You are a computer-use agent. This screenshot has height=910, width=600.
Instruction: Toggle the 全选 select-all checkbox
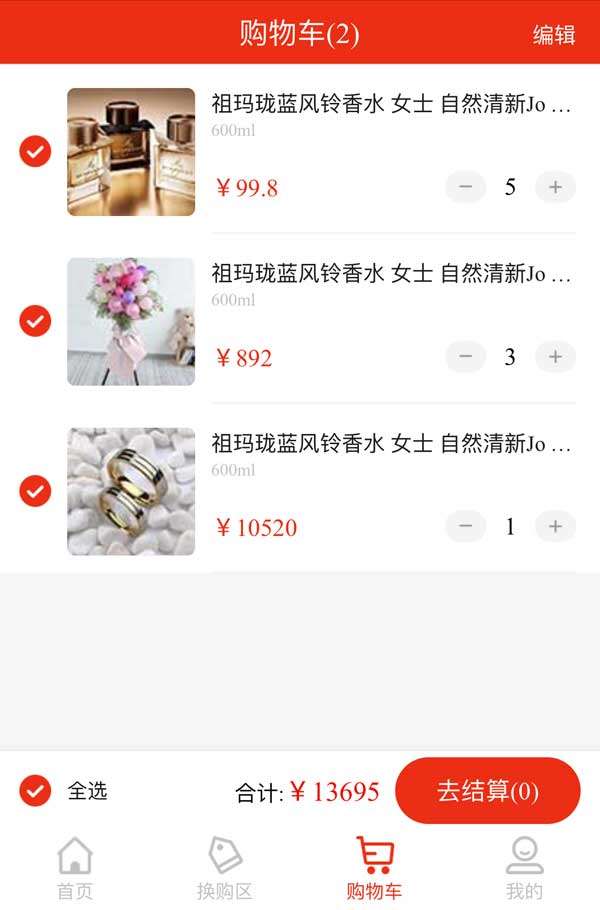pos(35,791)
